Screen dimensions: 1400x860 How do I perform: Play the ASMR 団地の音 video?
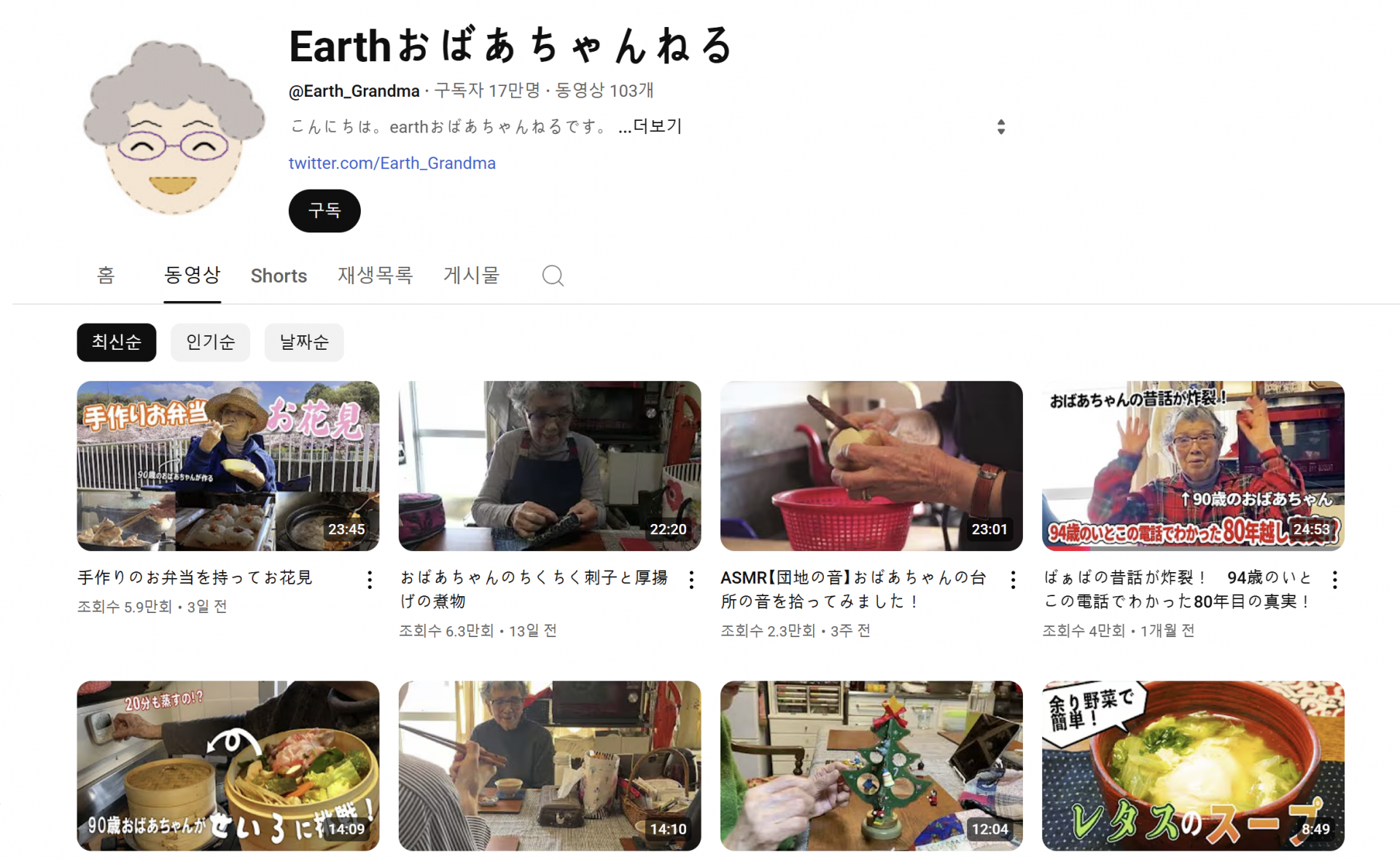871,466
